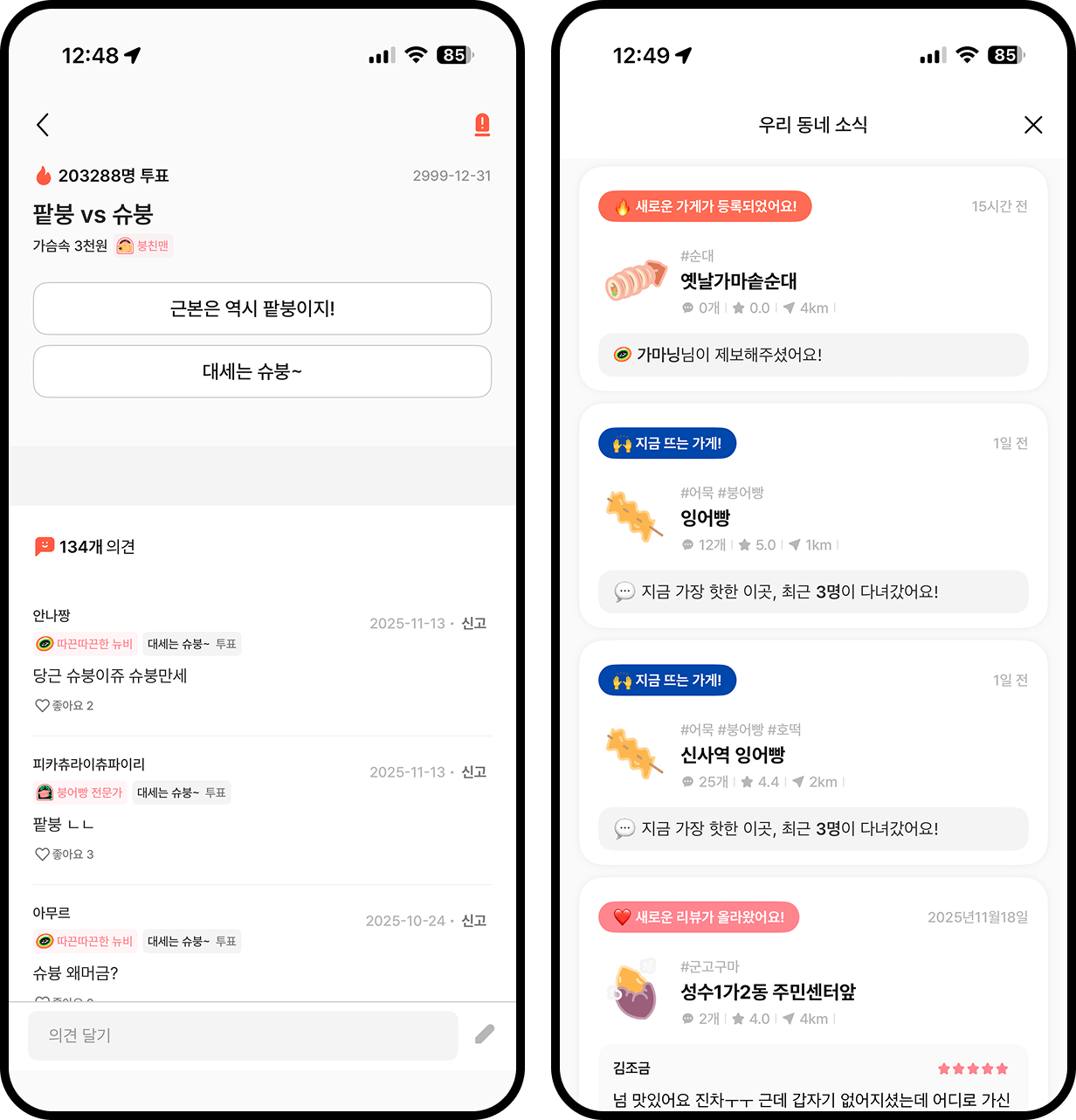Tap the #순대 hashtag on 옛날가마솥순대
Image resolution: width=1076 pixels, height=1120 pixels.
point(696,255)
